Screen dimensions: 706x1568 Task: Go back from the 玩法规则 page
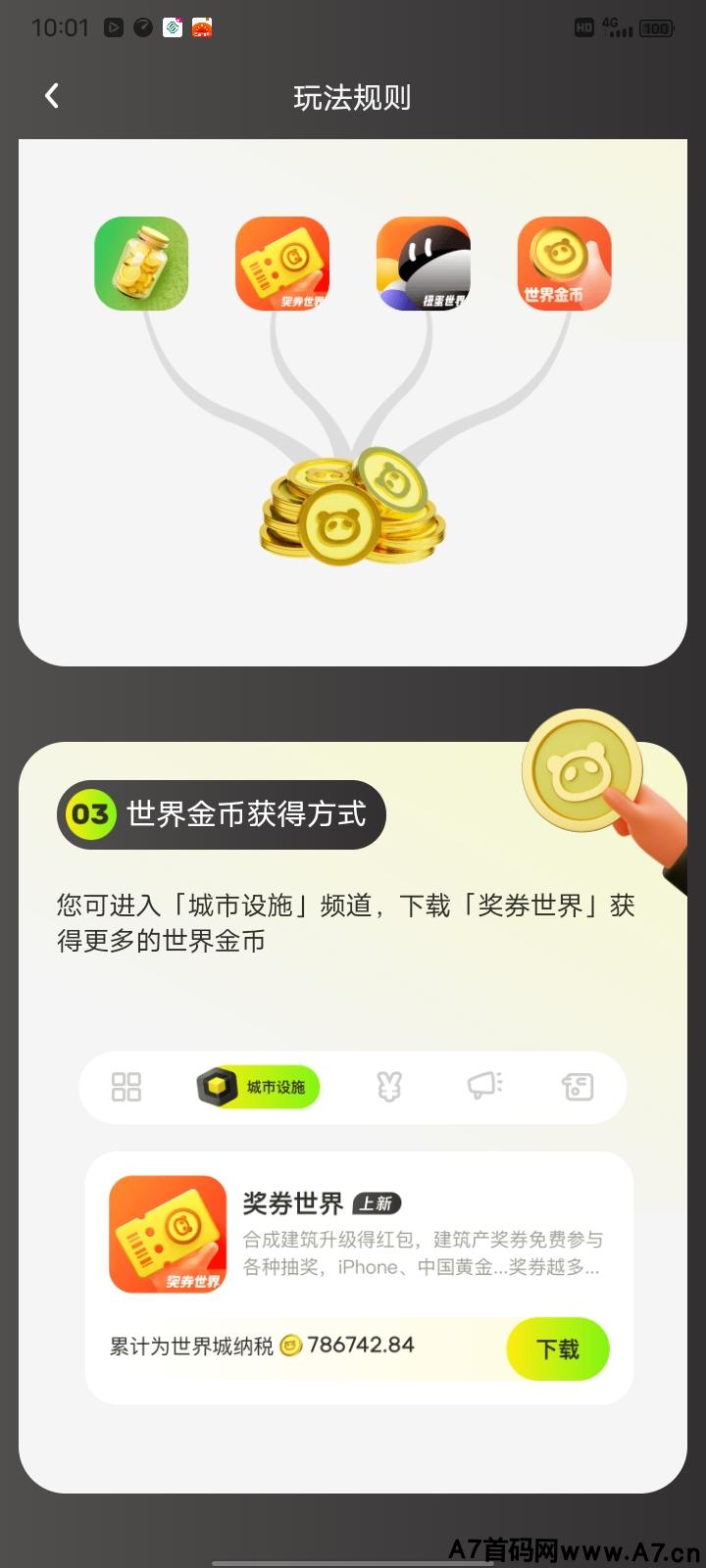tap(52, 96)
